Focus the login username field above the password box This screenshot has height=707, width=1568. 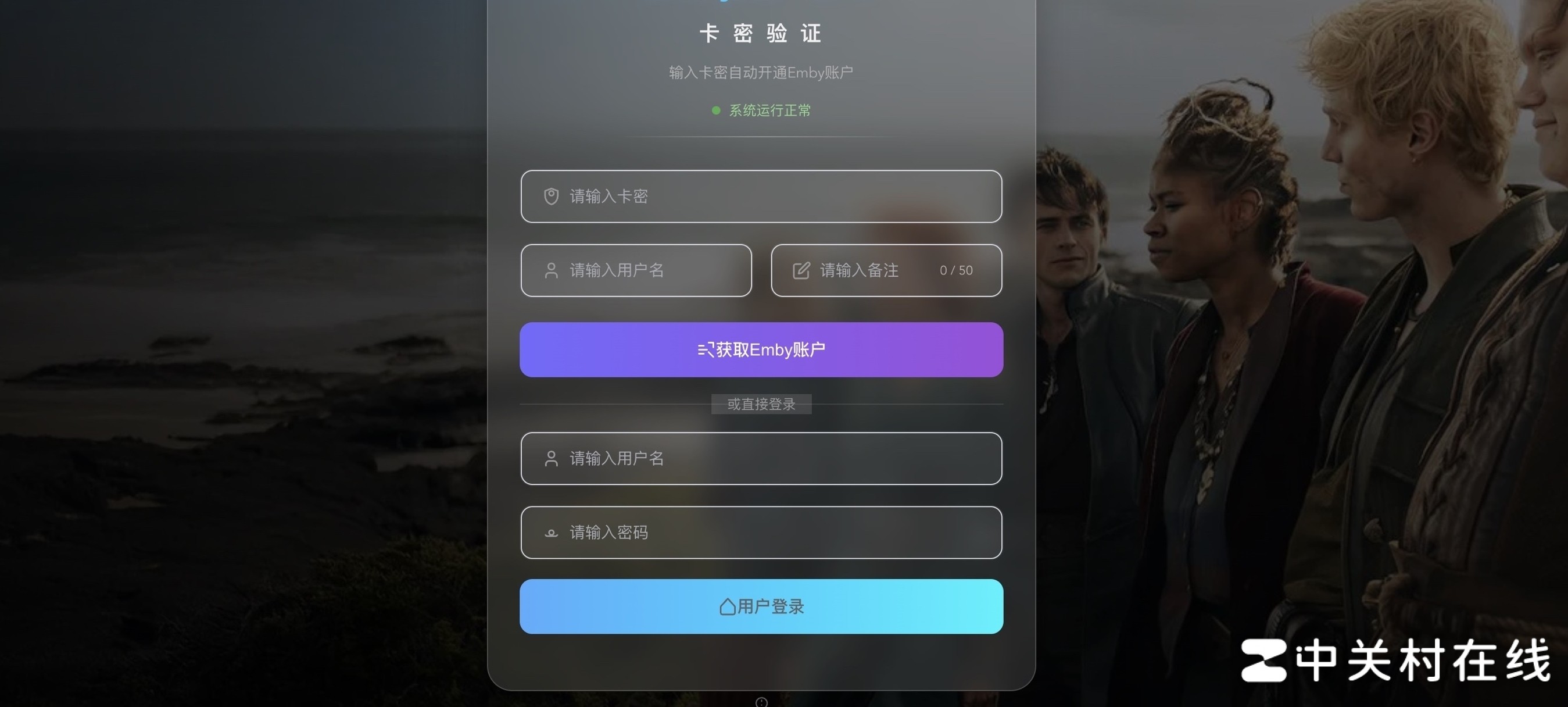click(761, 459)
